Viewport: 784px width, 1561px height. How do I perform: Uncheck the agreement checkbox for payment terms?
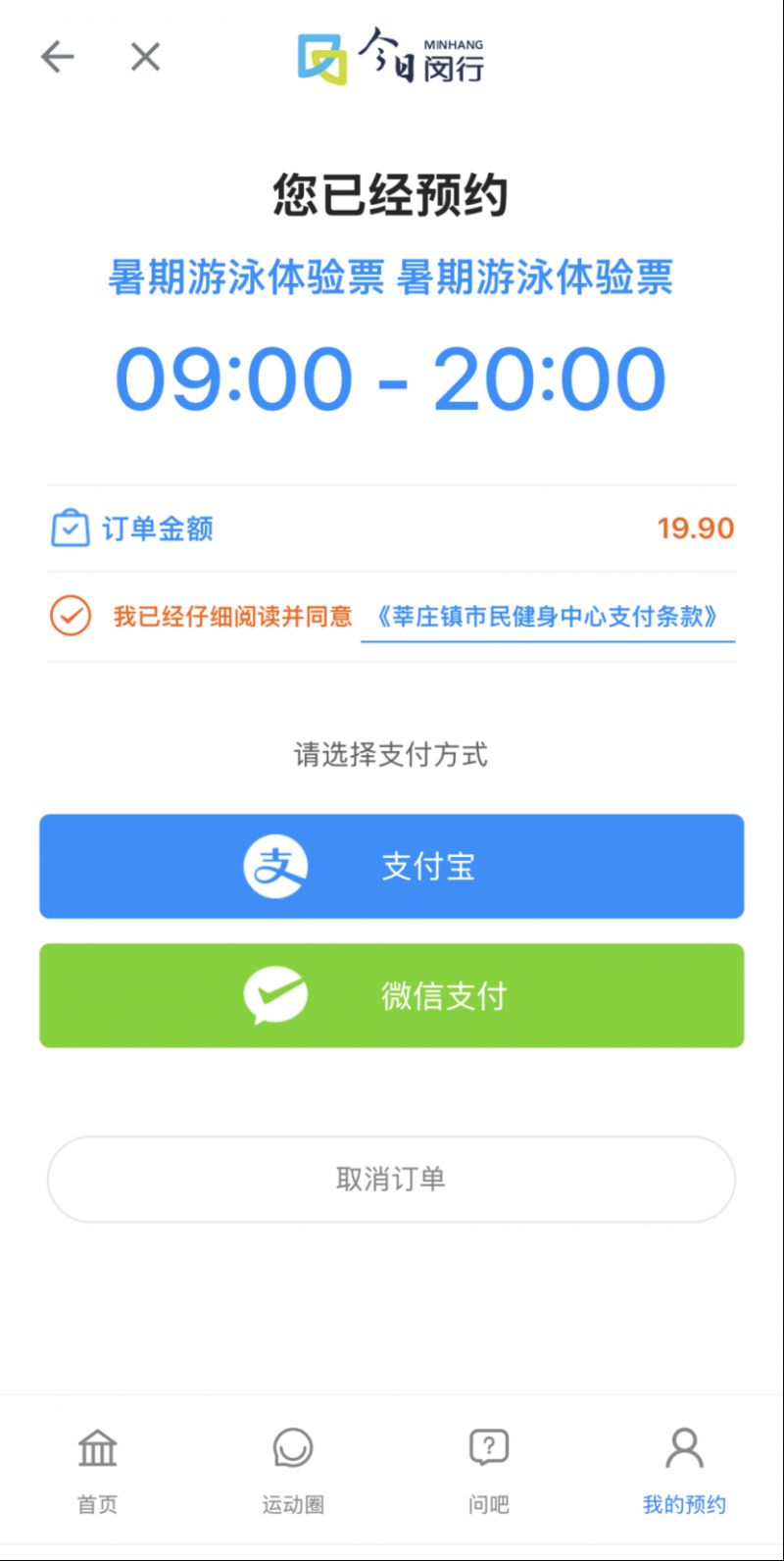[71, 616]
